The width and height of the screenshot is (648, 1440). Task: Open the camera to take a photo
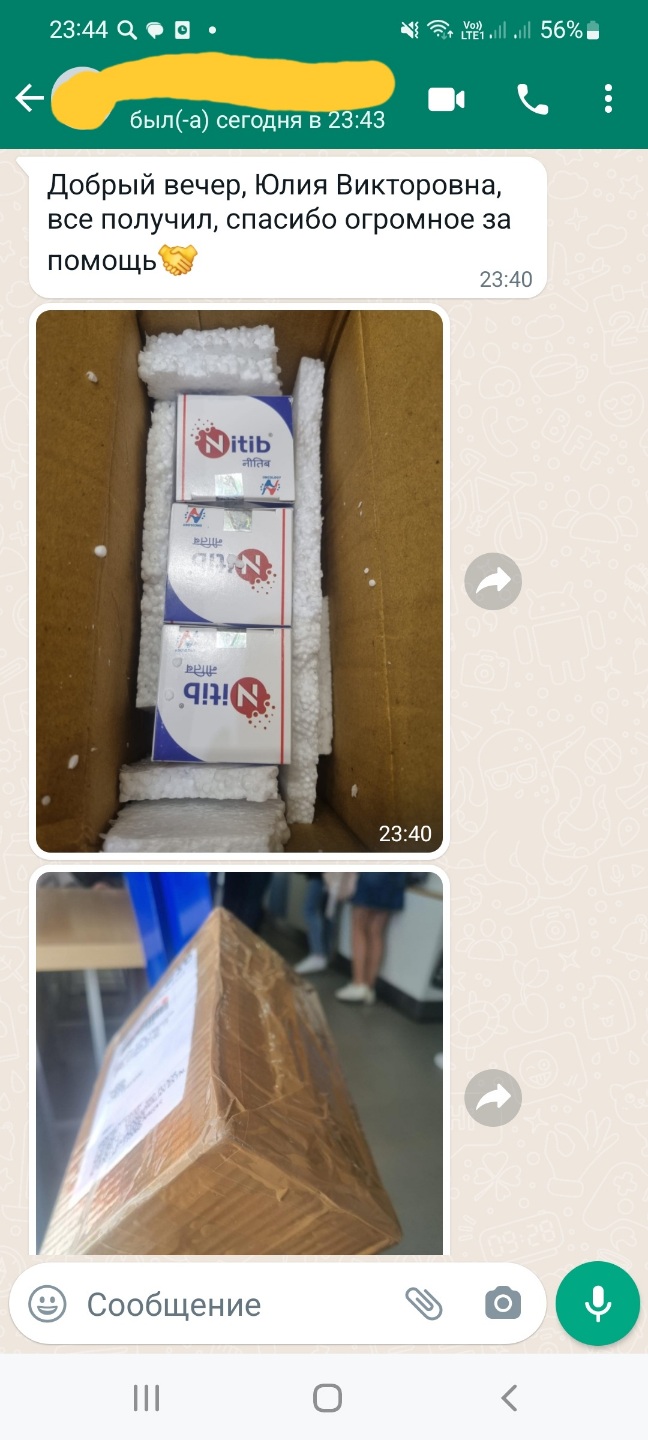coord(502,1303)
